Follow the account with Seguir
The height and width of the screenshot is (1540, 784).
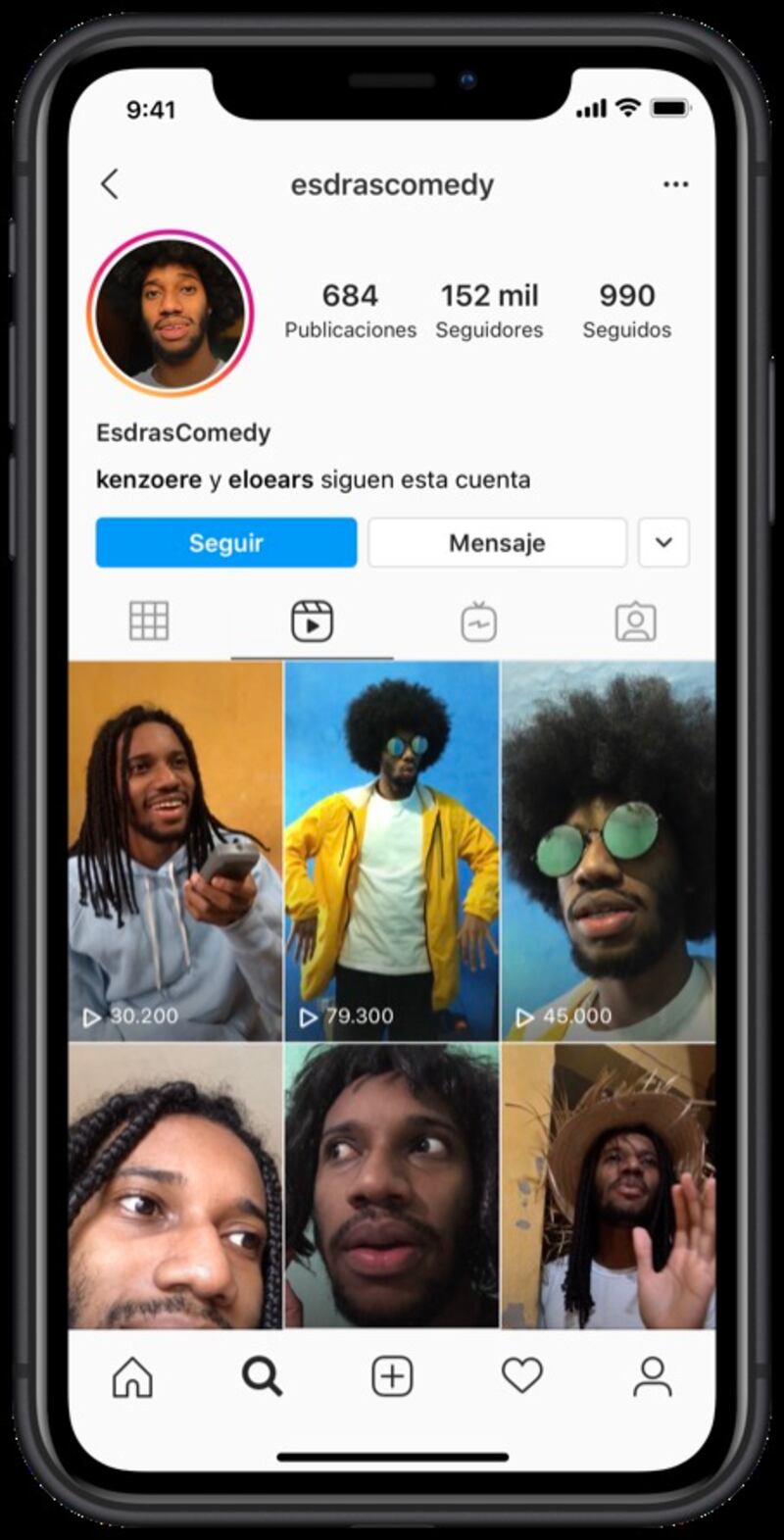coord(226,543)
